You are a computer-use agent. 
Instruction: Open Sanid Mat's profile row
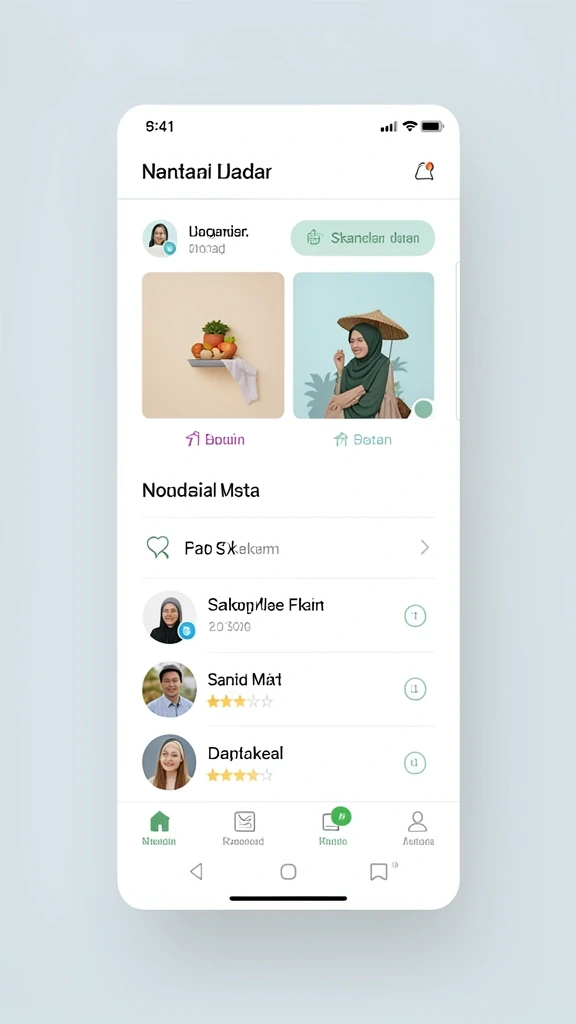(x=288, y=690)
